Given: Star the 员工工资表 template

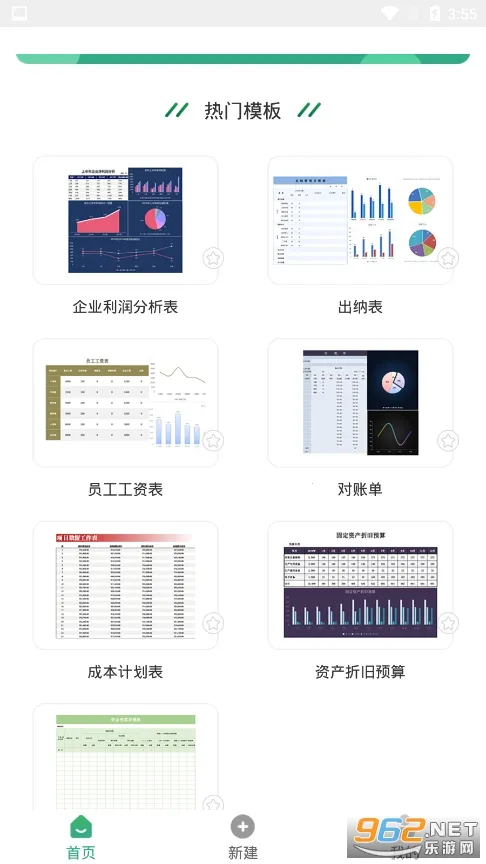Looking at the screenshot, I should 213,440.
